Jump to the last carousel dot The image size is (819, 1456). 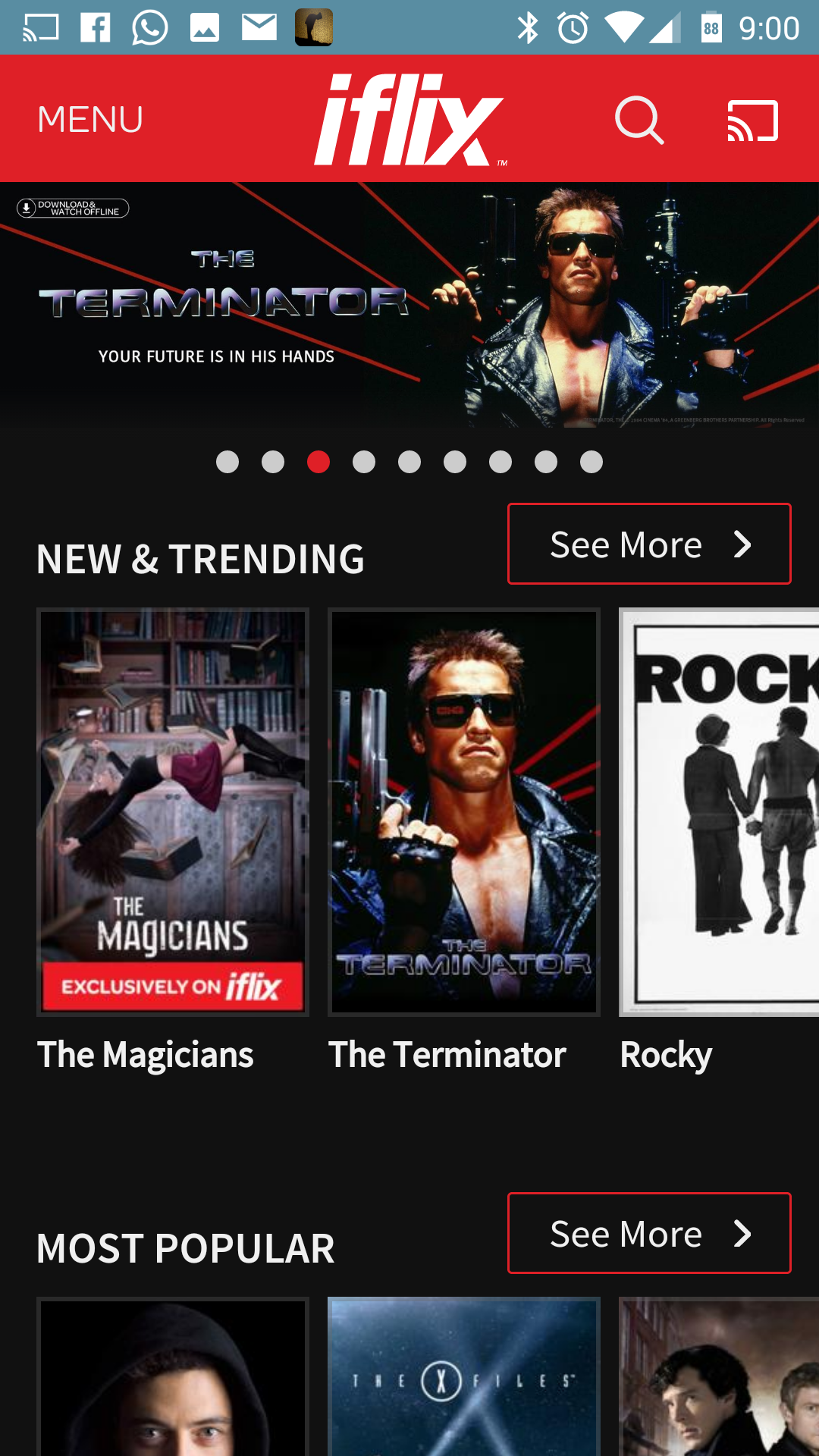point(591,462)
